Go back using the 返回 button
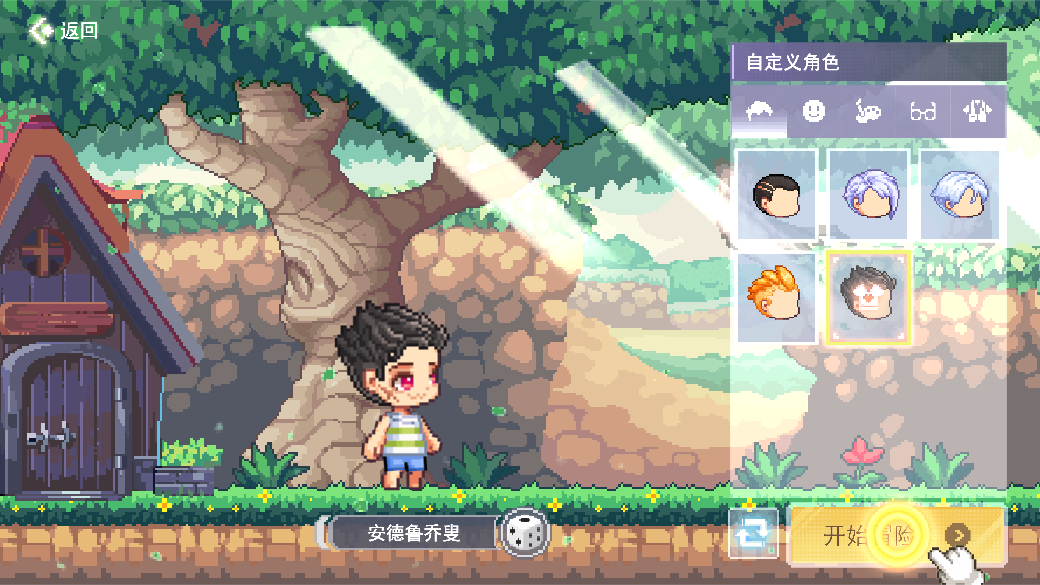This screenshot has width=1040, height=585. [x=64, y=31]
